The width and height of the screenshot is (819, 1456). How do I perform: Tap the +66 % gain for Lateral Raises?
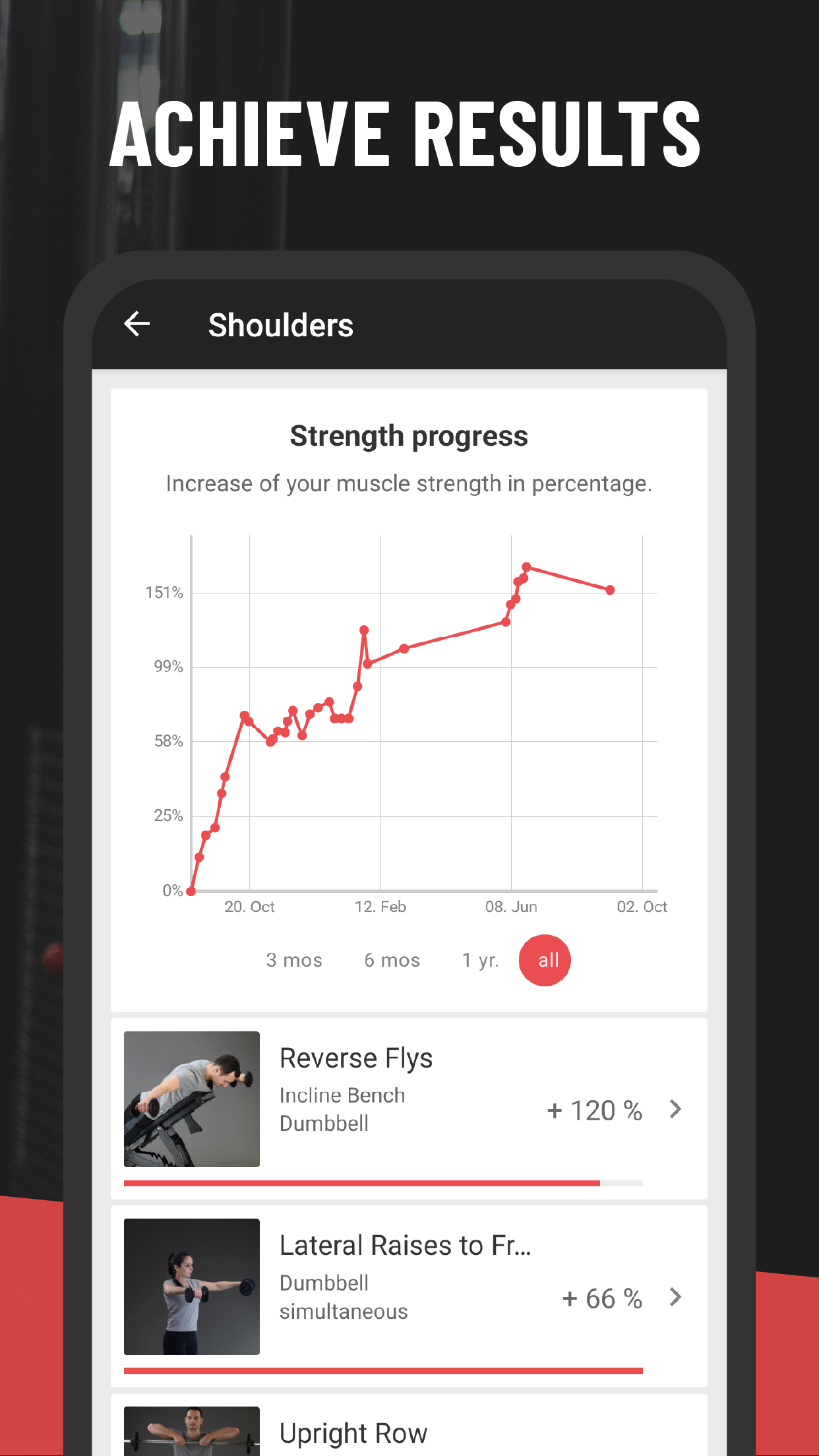click(x=602, y=1298)
